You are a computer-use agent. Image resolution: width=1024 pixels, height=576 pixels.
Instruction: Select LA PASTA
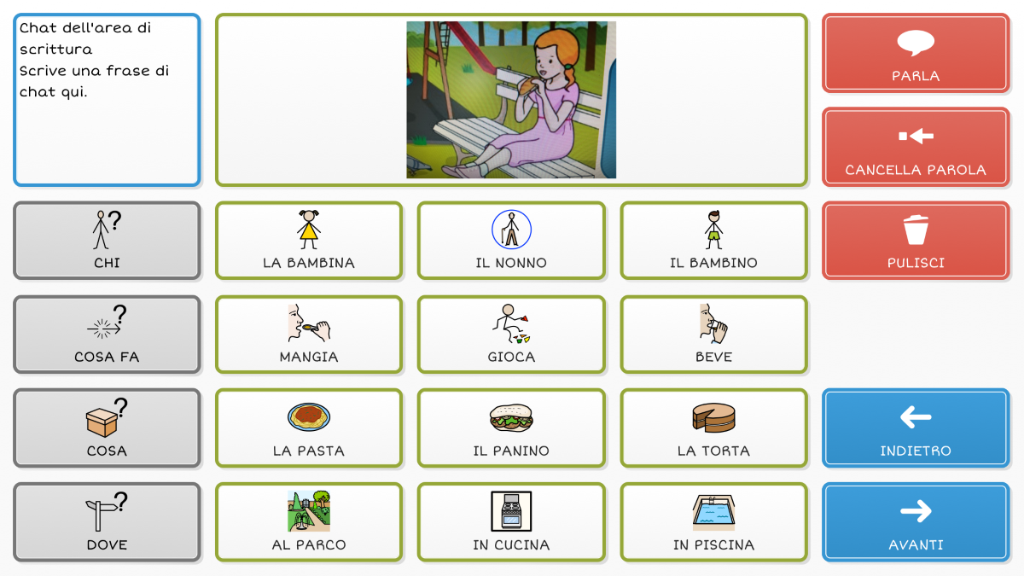point(309,428)
